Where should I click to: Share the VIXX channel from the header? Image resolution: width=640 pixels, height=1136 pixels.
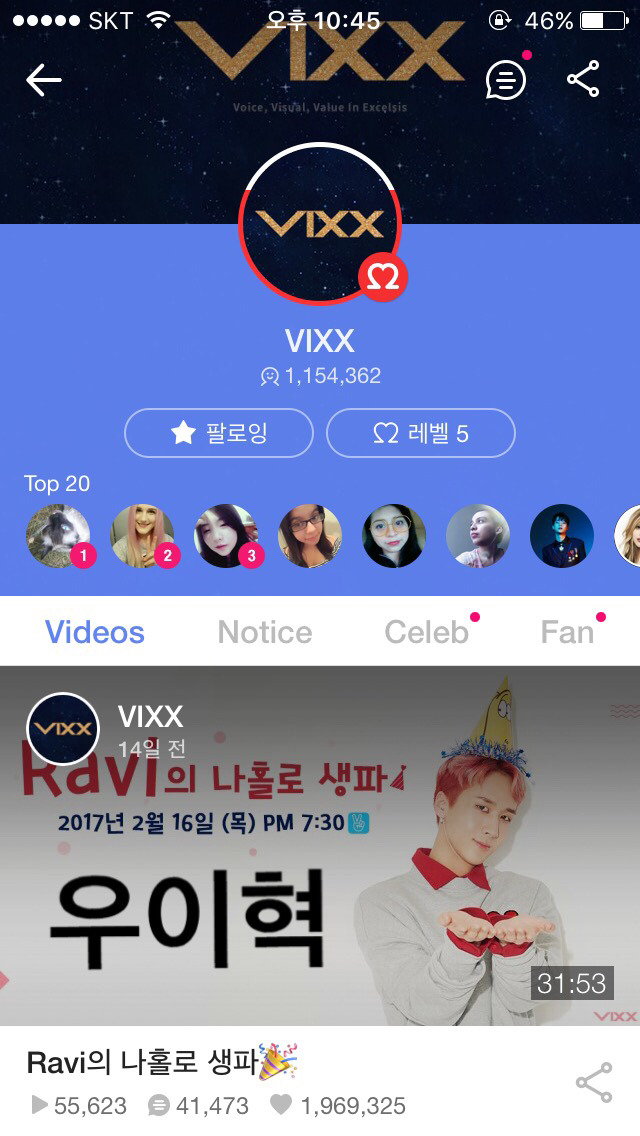pyautogui.click(x=583, y=79)
